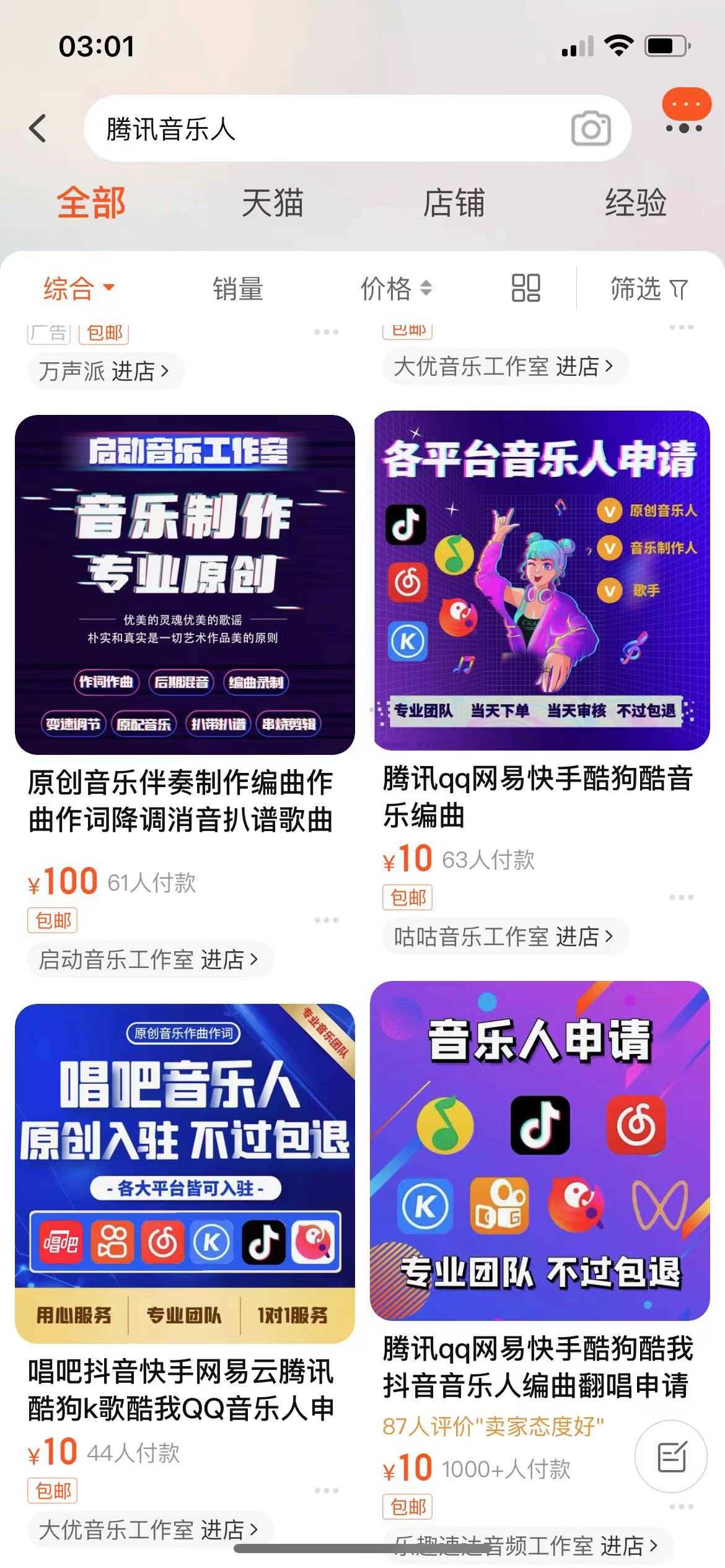Open the 综合 sort dropdown
The height and width of the screenshot is (1568, 725).
[76, 290]
